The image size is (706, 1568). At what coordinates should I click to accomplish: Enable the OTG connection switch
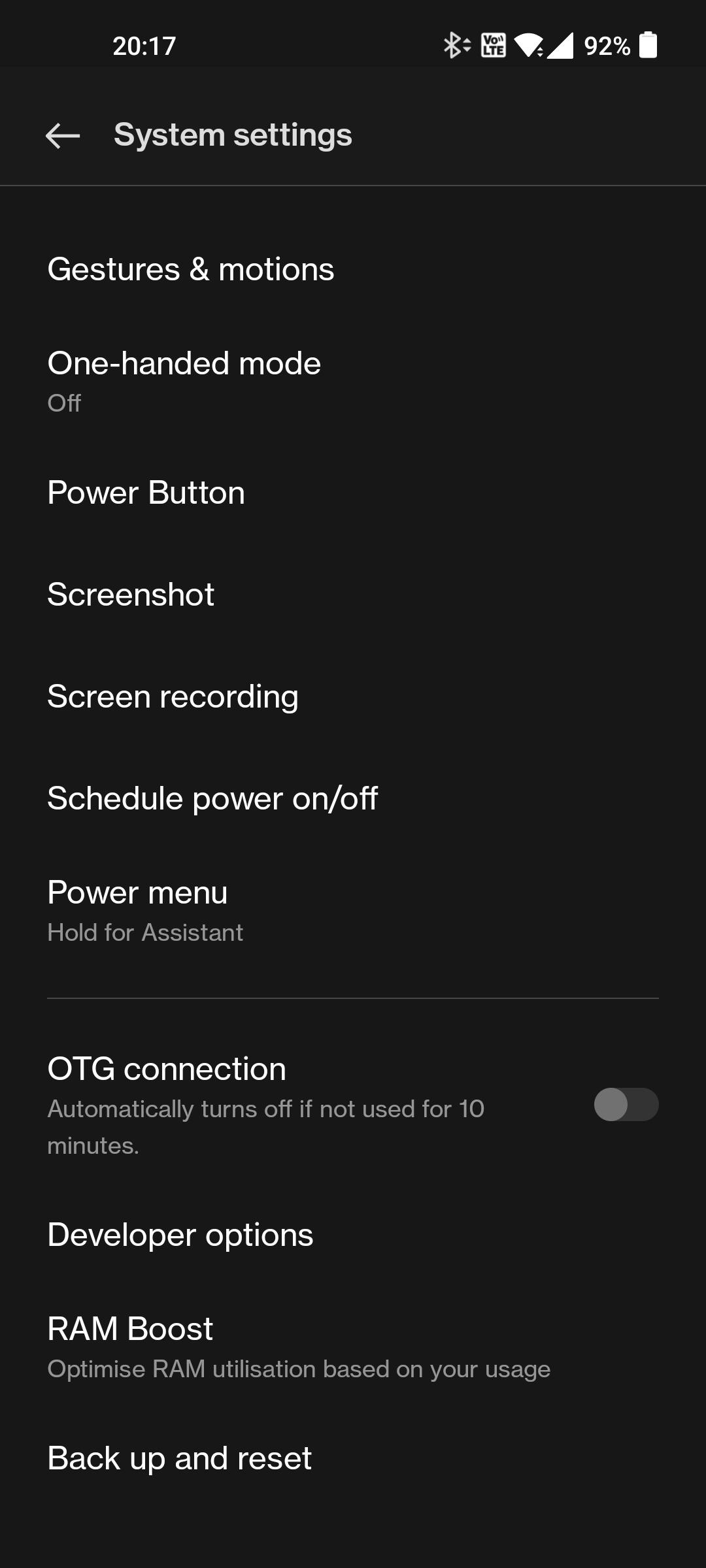[x=626, y=1105]
